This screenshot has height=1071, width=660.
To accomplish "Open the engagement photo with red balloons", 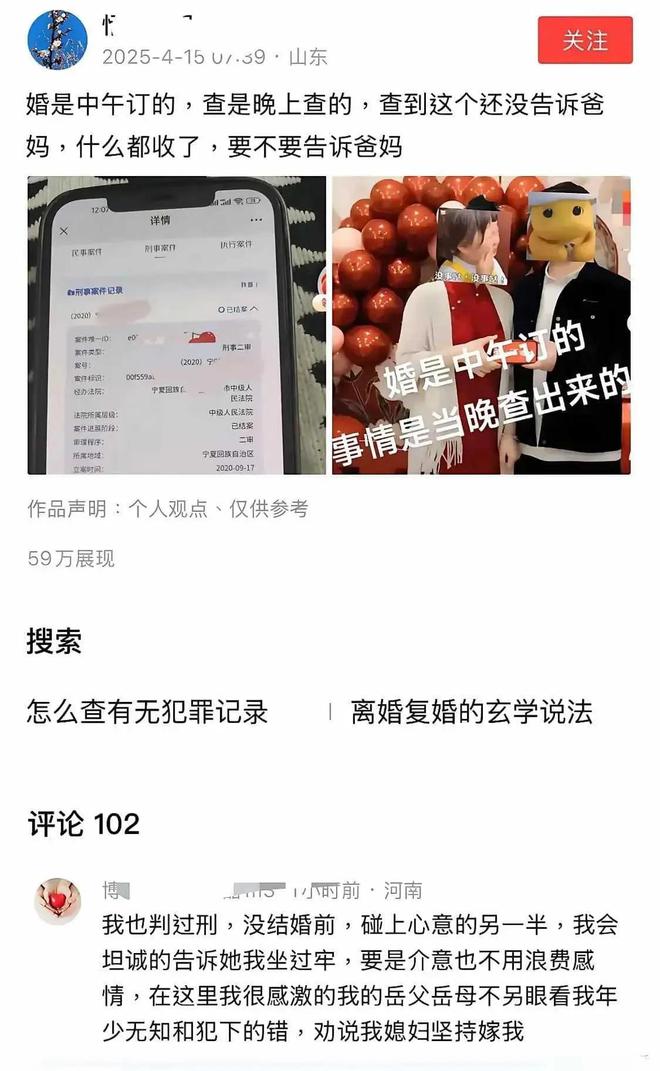I will (481, 325).
